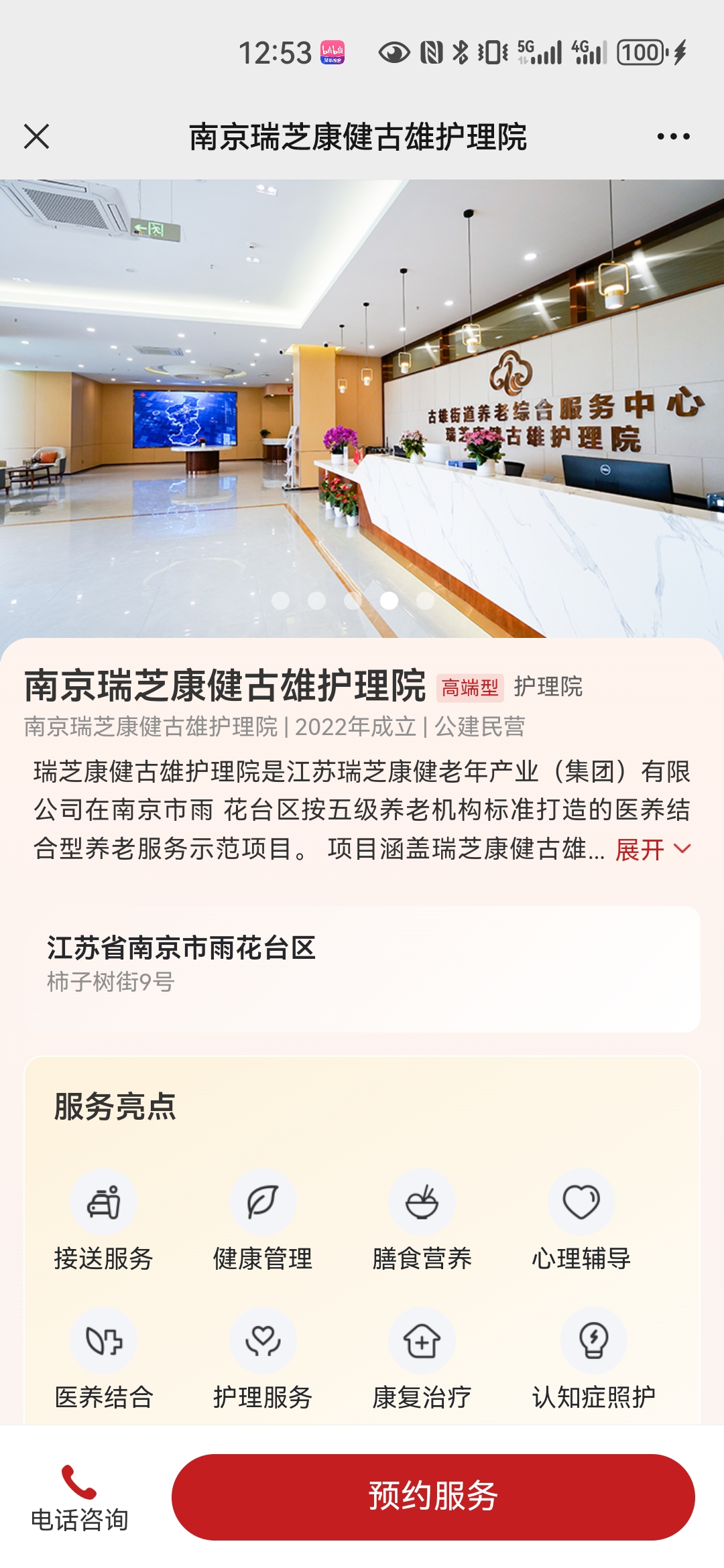The image size is (724, 1568).
Task: Close the nursing home page
Action: point(37,137)
